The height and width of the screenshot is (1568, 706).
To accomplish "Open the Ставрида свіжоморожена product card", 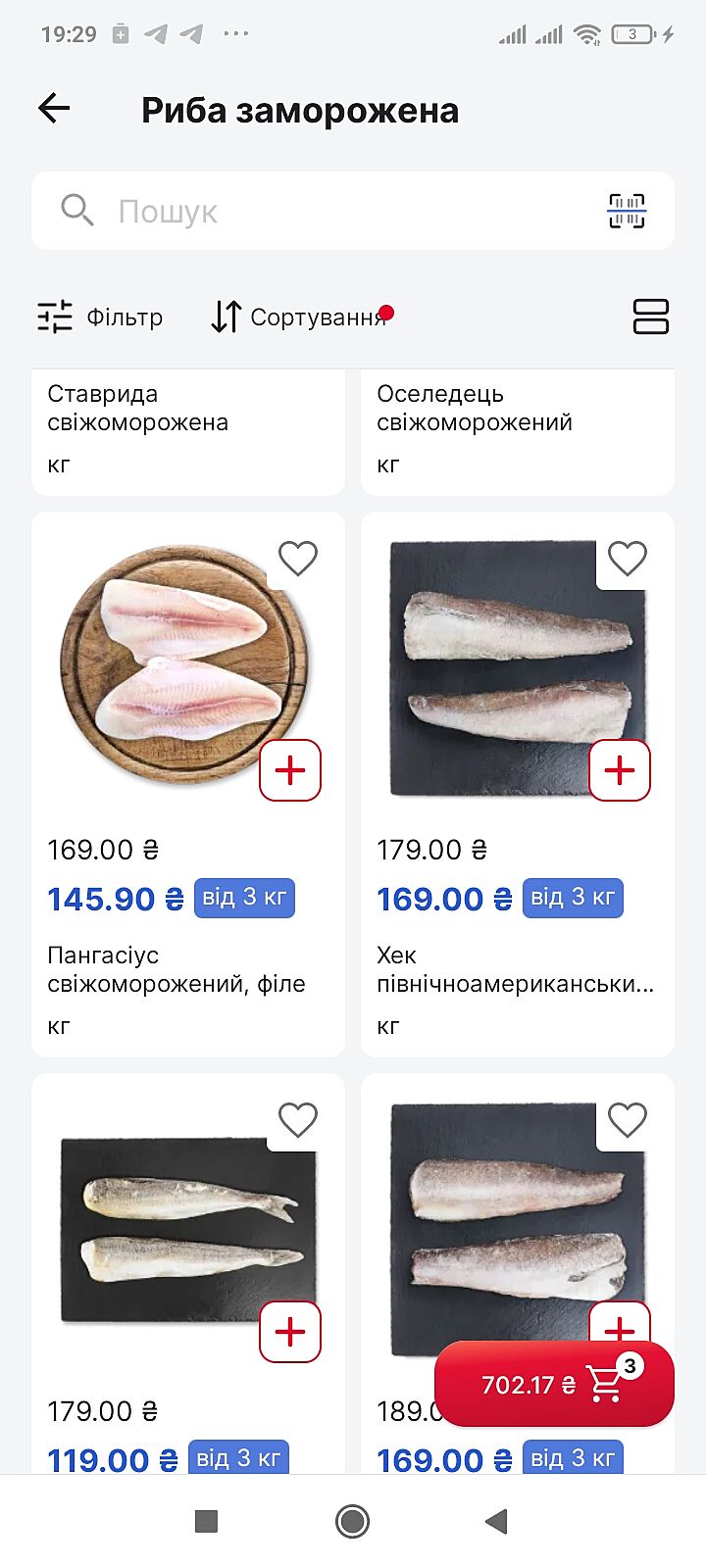I will click(x=187, y=429).
